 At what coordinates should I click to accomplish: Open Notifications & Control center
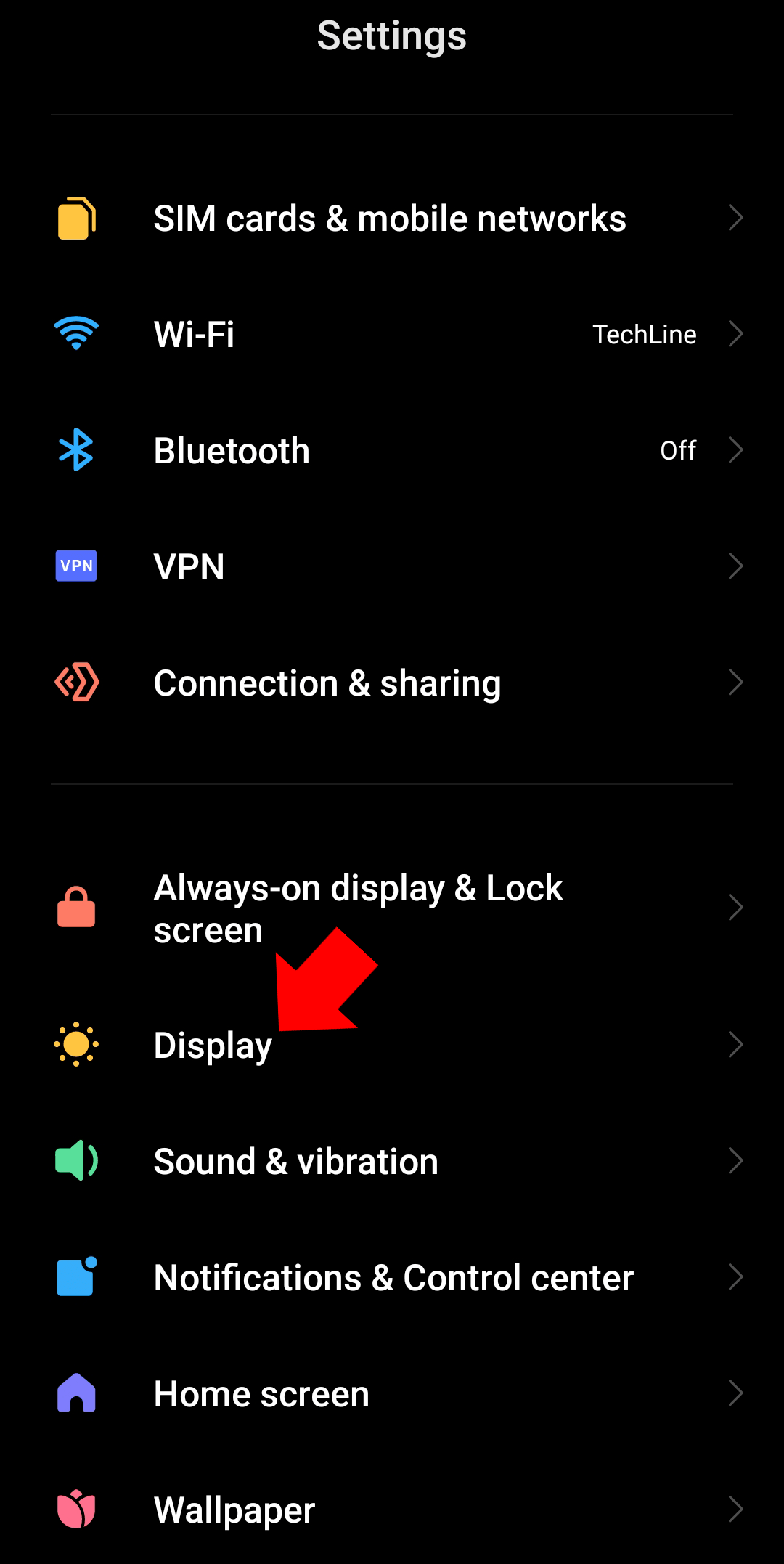click(x=392, y=1277)
